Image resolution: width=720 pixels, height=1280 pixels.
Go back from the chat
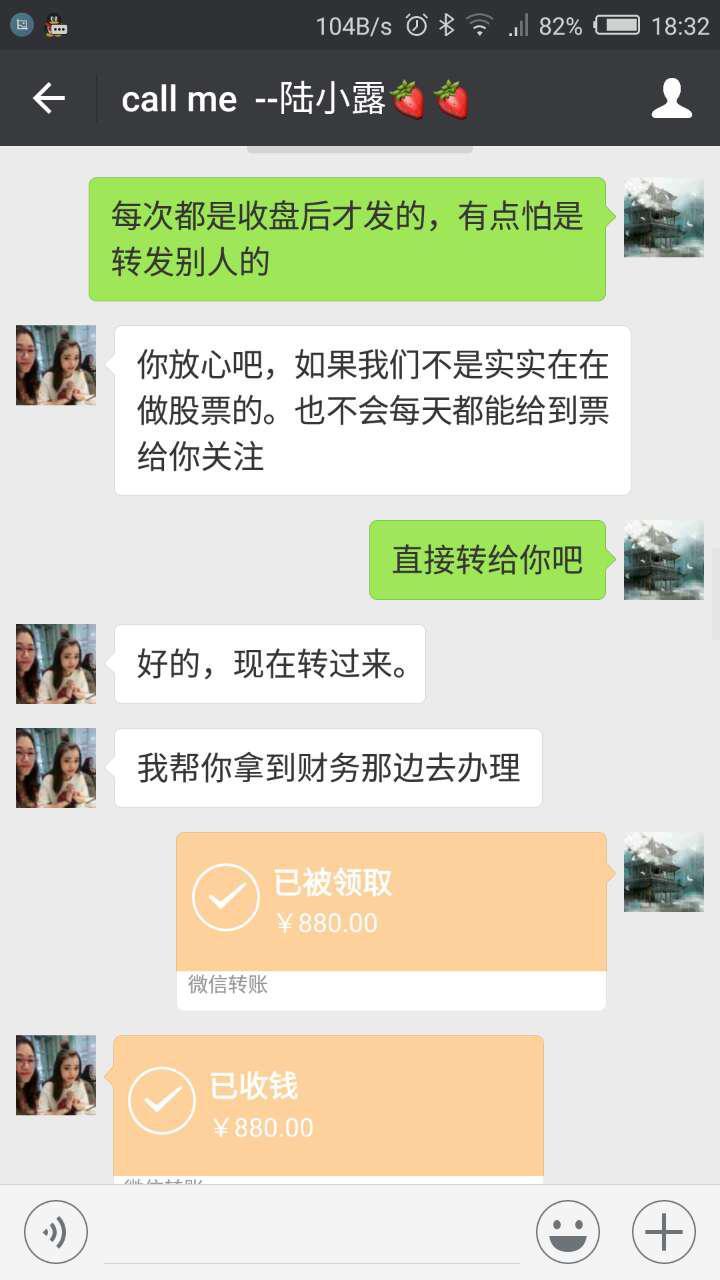coord(49,98)
